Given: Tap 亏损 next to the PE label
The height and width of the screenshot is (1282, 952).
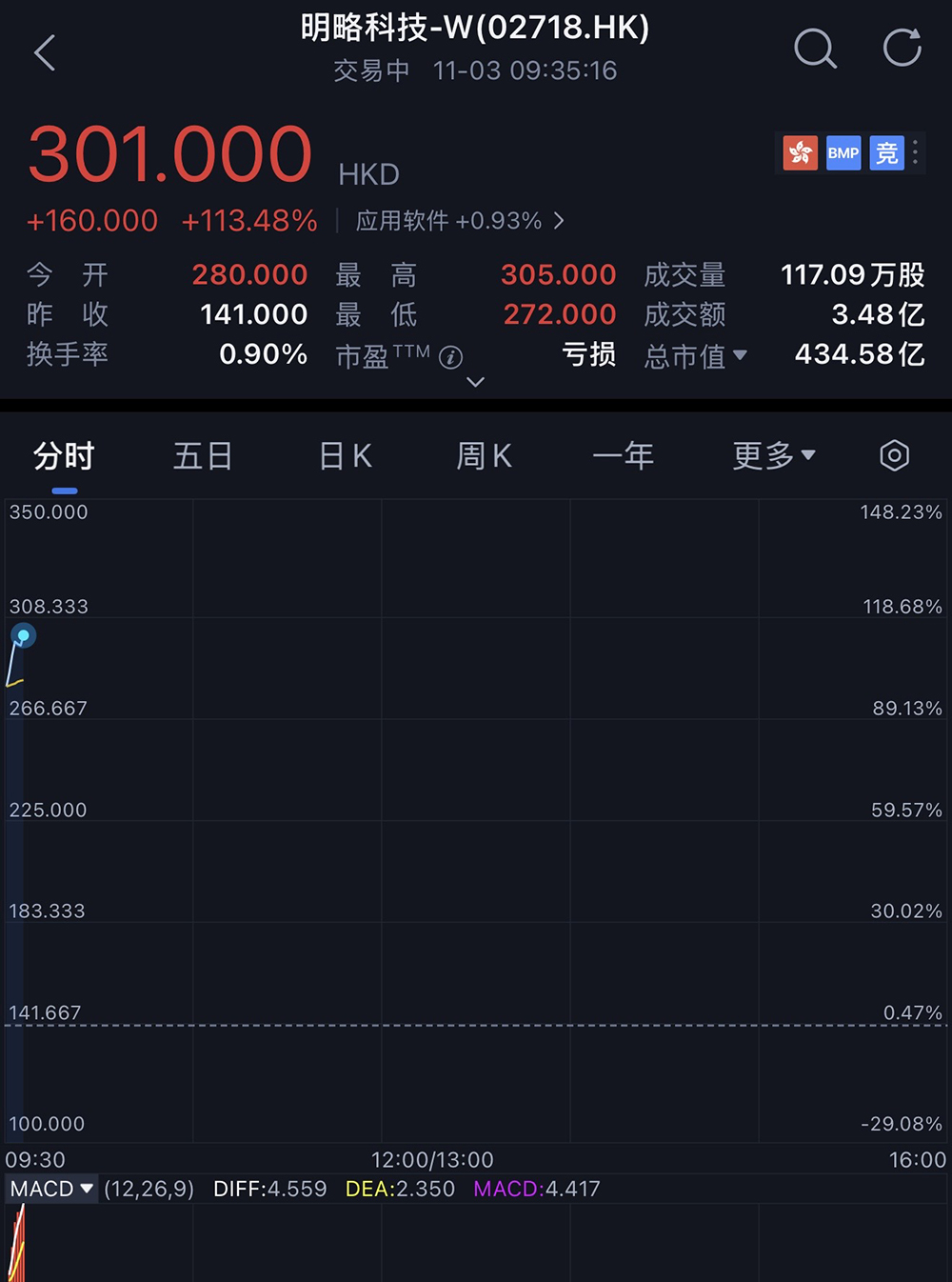Looking at the screenshot, I should coord(589,355).
